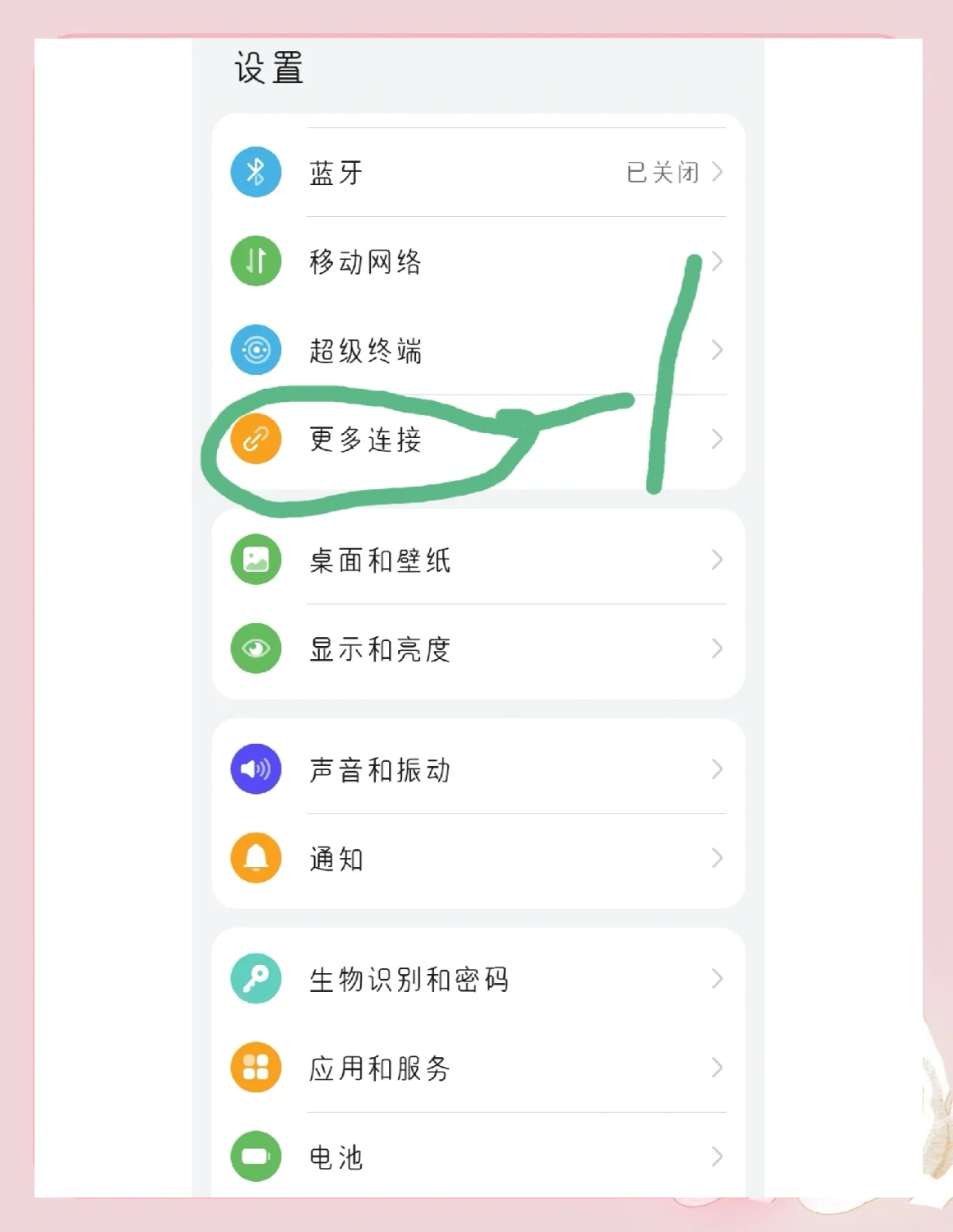Image resolution: width=953 pixels, height=1232 pixels.
Task: Tap the 设置 page title
Action: coord(267,70)
